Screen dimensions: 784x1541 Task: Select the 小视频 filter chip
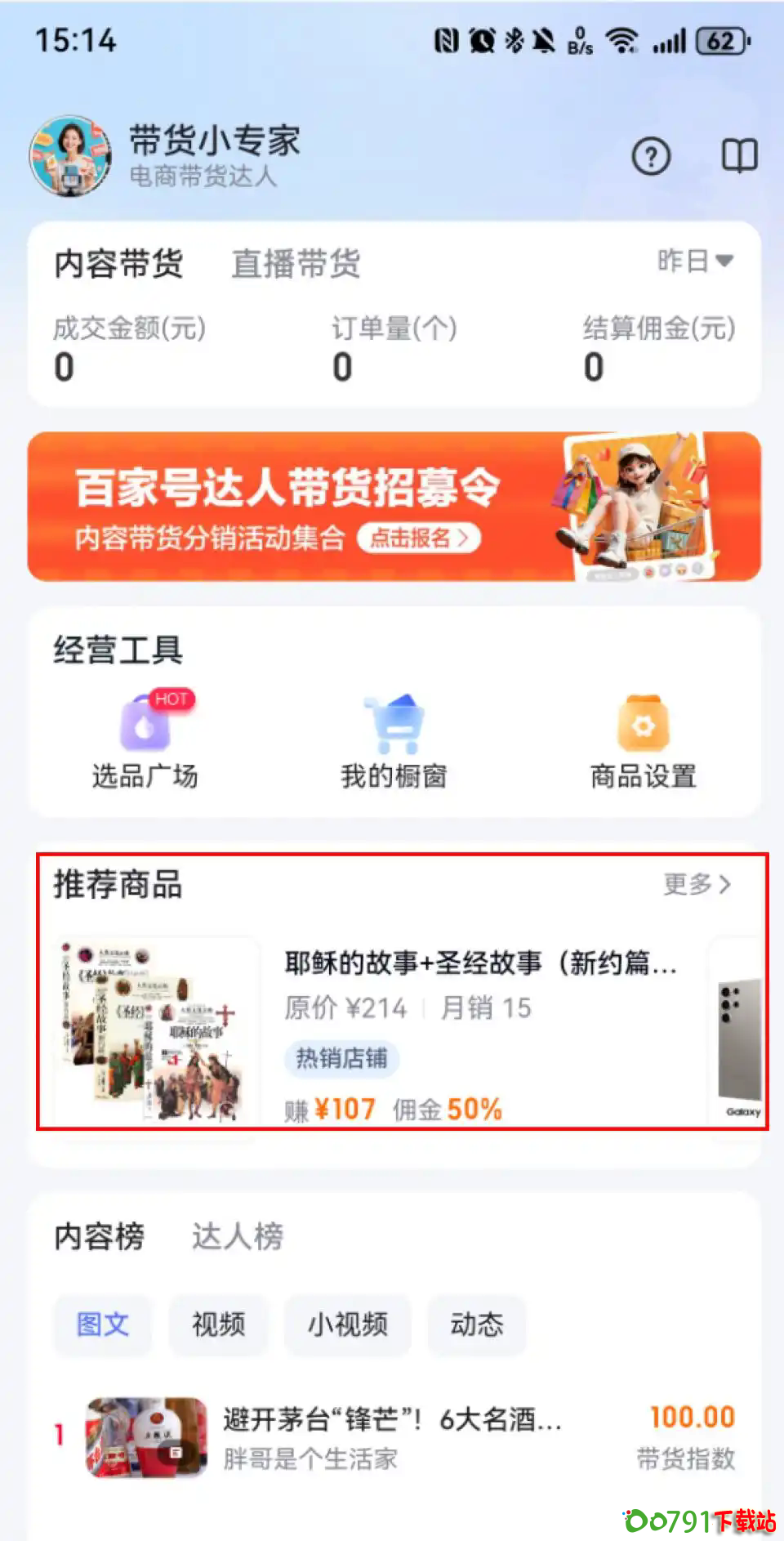(x=347, y=1324)
